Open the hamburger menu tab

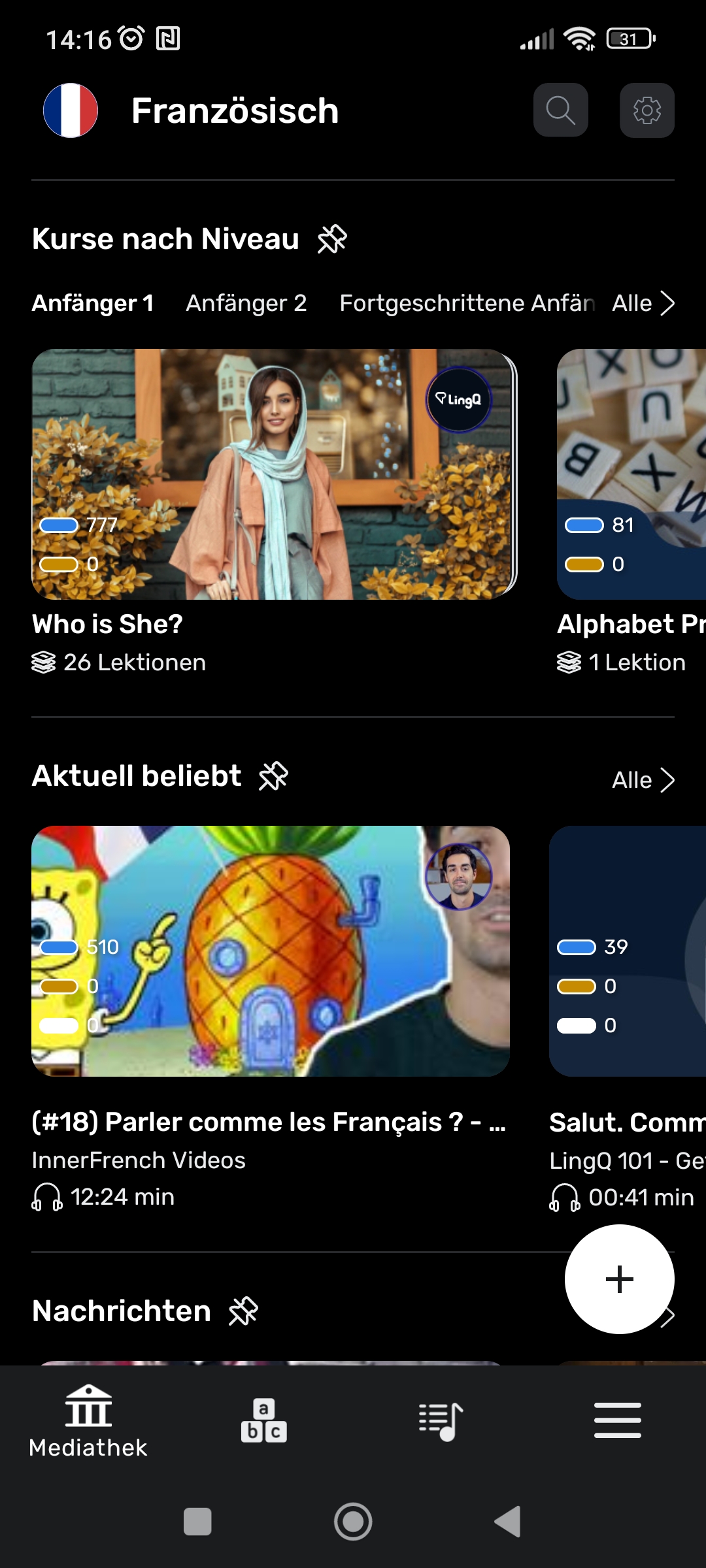[x=617, y=1420]
